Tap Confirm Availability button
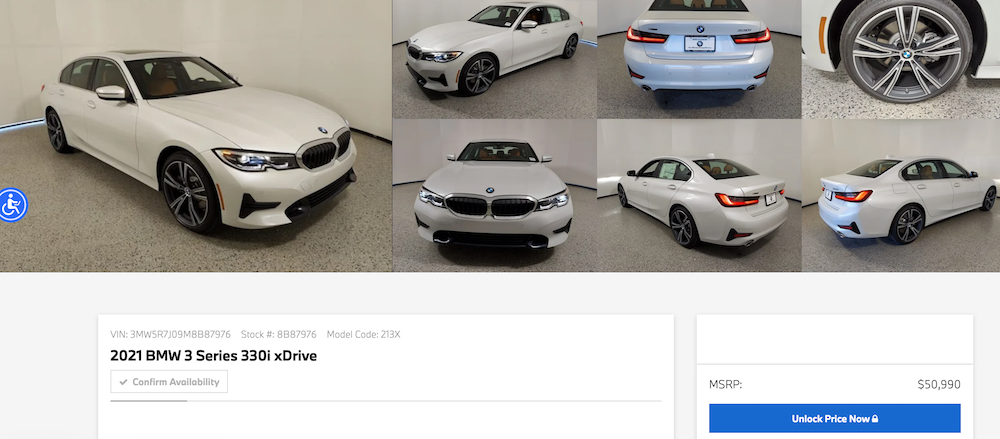1000x439 pixels. (169, 382)
